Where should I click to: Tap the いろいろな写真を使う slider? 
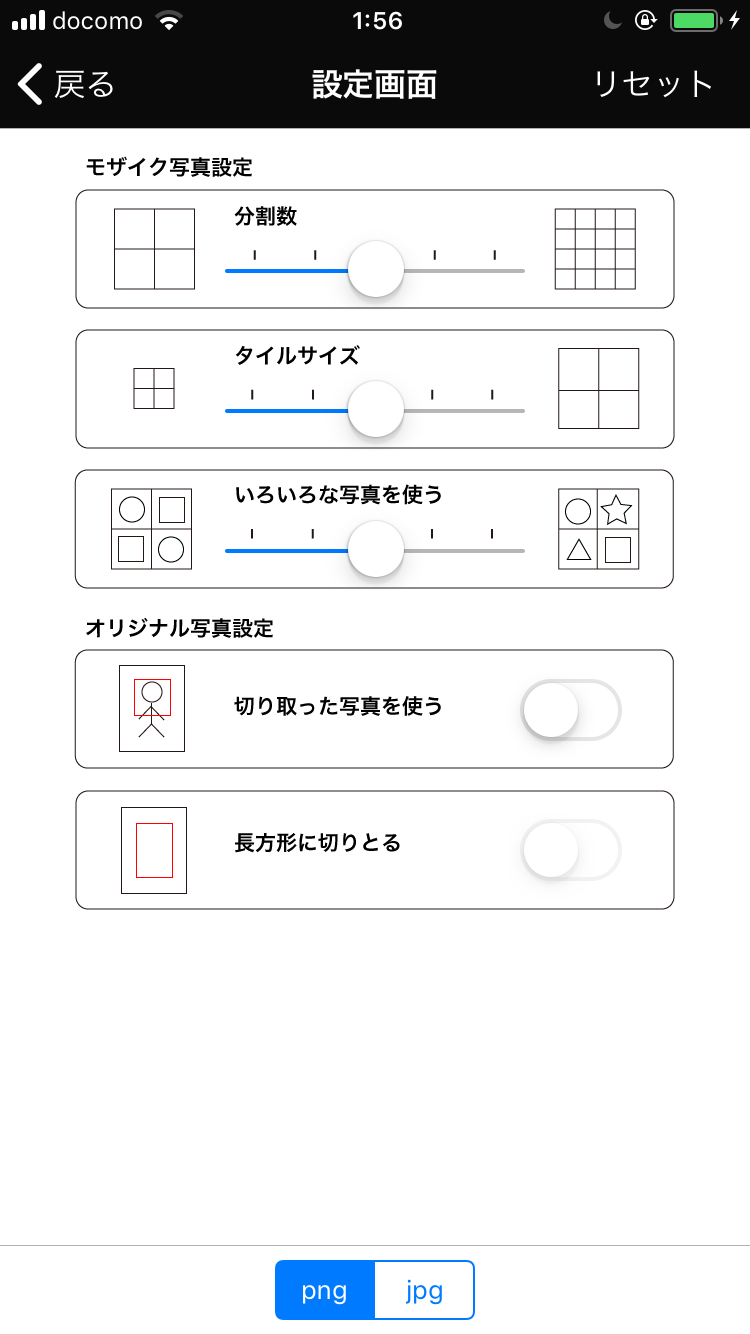[x=375, y=550]
